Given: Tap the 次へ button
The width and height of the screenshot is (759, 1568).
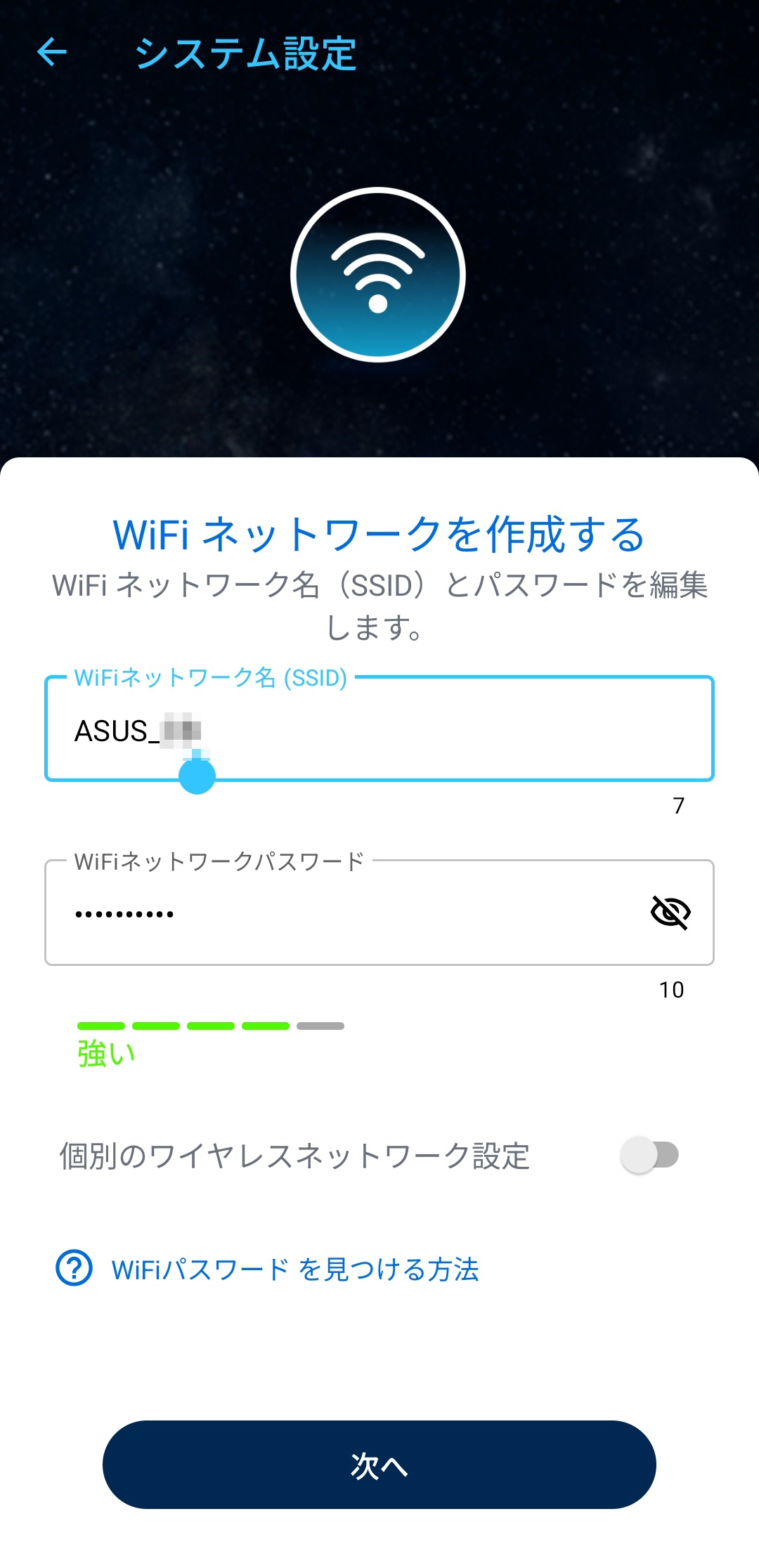Looking at the screenshot, I should tap(379, 1465).
